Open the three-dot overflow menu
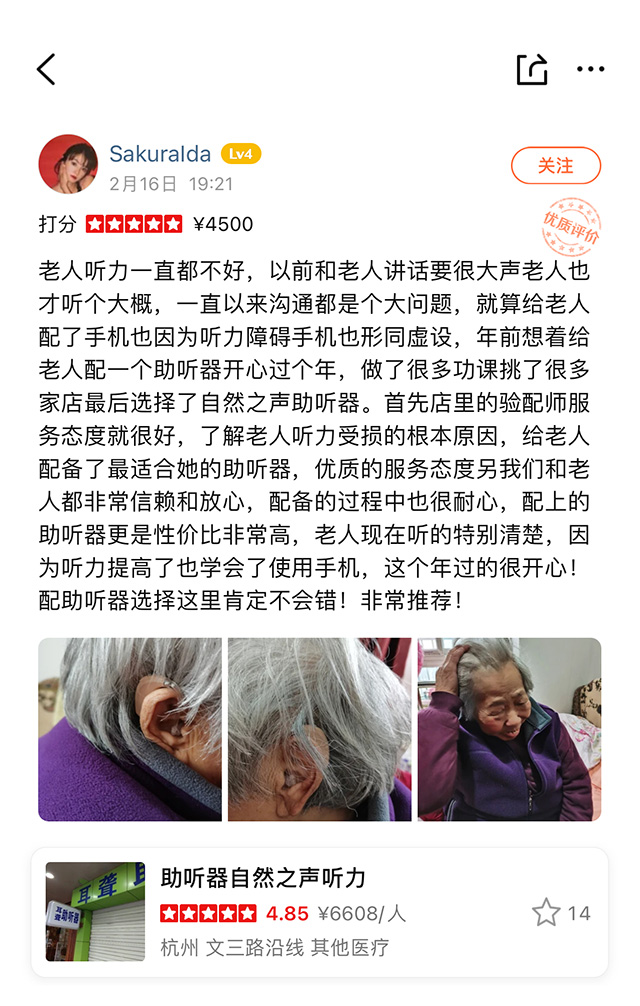This screenshot has height=1006, width=640. click(591, 69)
